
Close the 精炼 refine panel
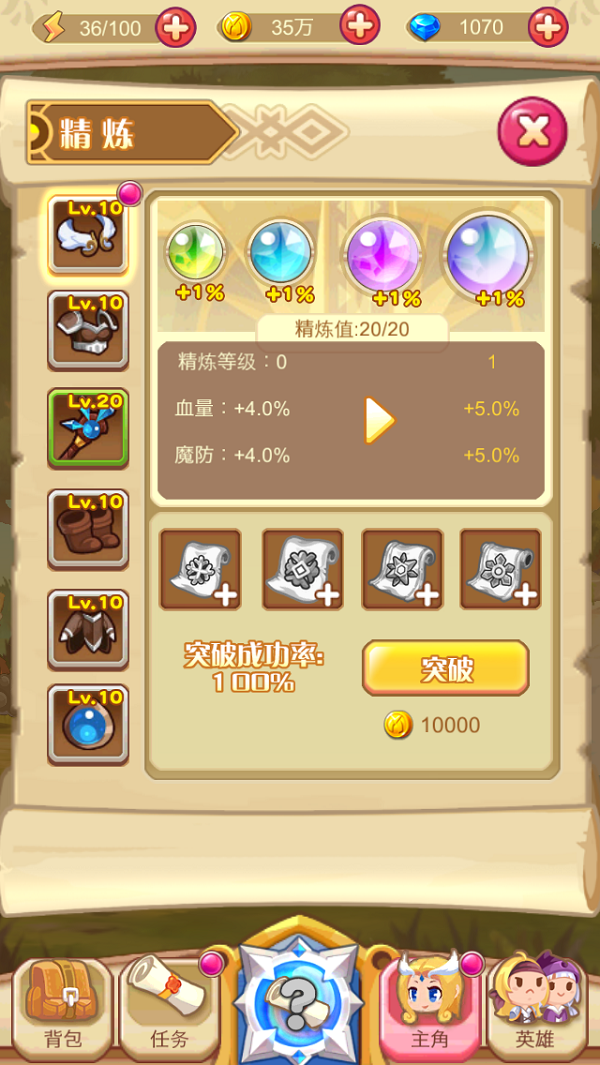[533, 132]
